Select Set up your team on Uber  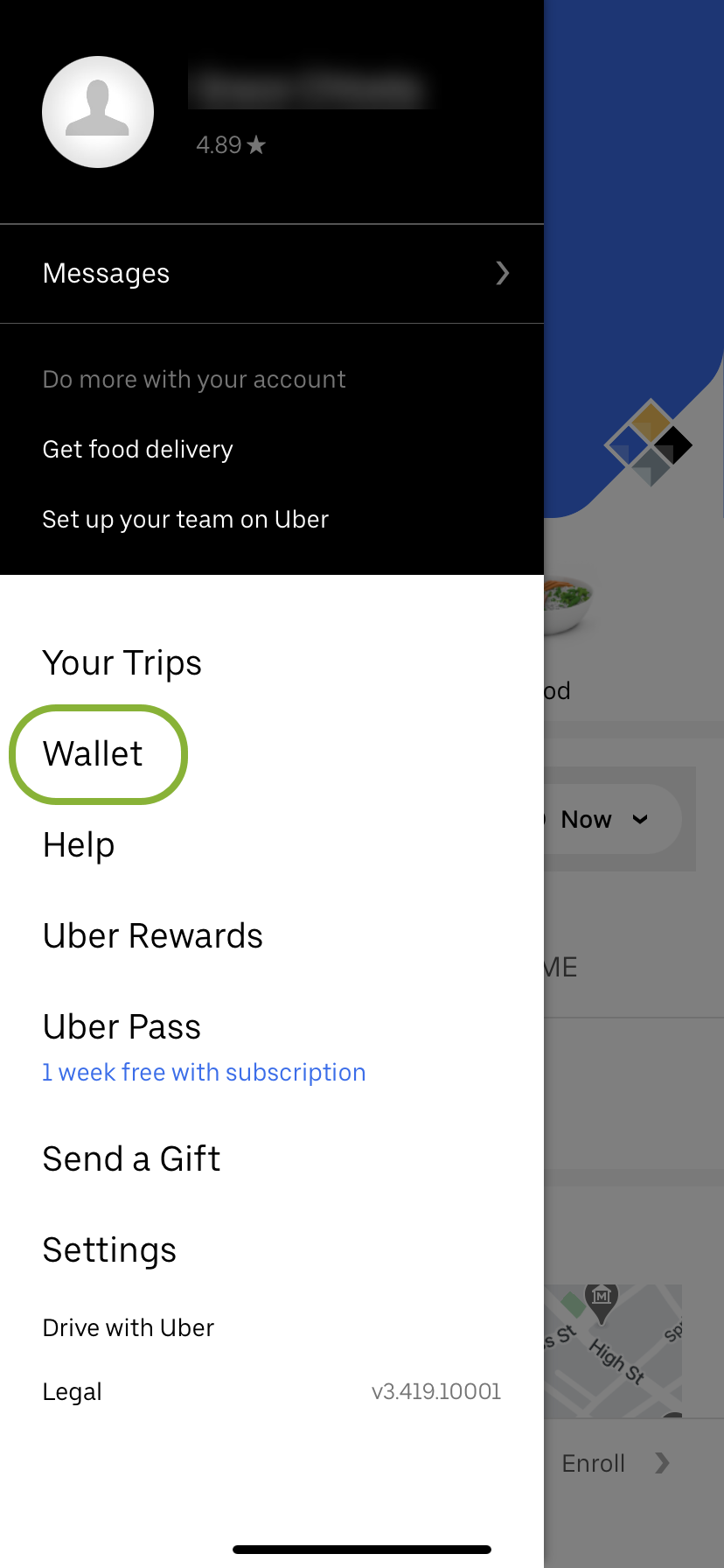click(x=185, y=519)
